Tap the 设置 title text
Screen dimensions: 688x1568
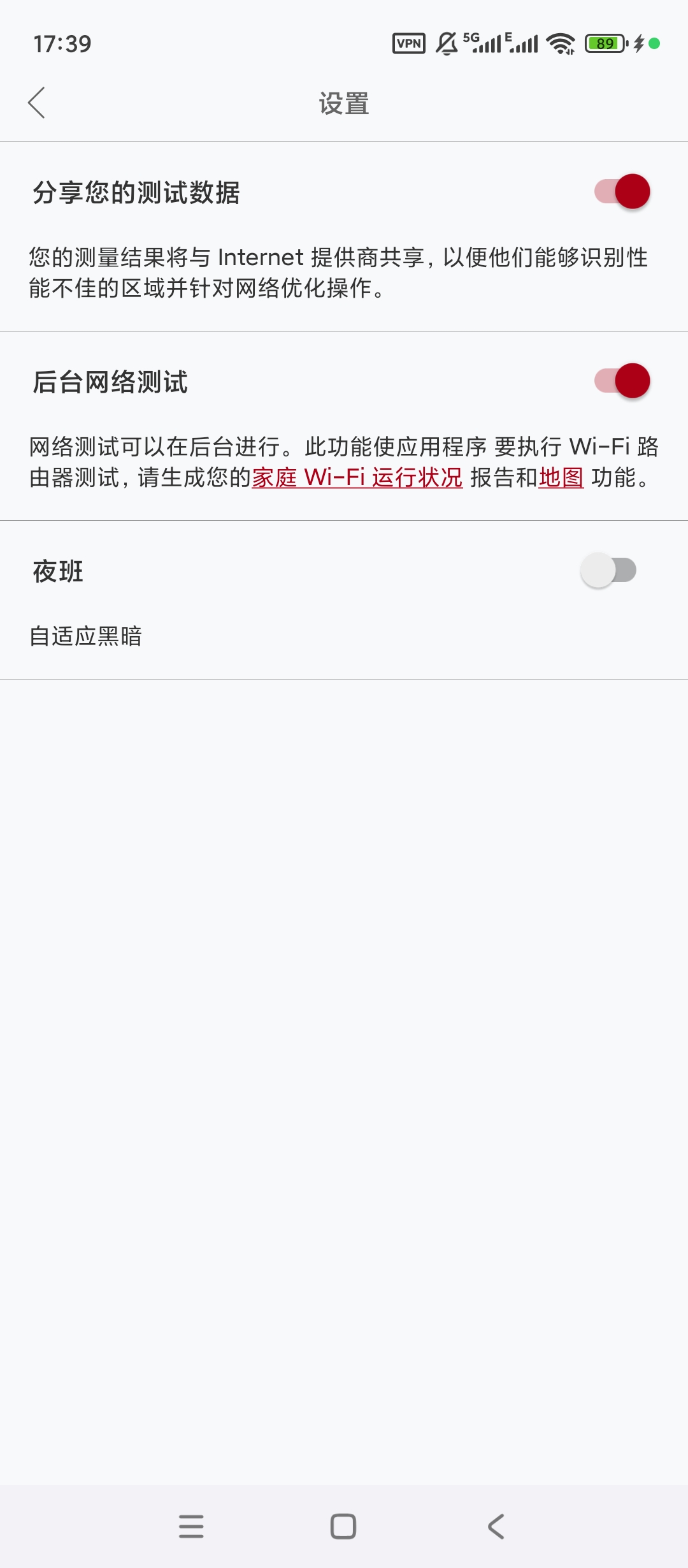pyautogui.click(x=344, y=101)
